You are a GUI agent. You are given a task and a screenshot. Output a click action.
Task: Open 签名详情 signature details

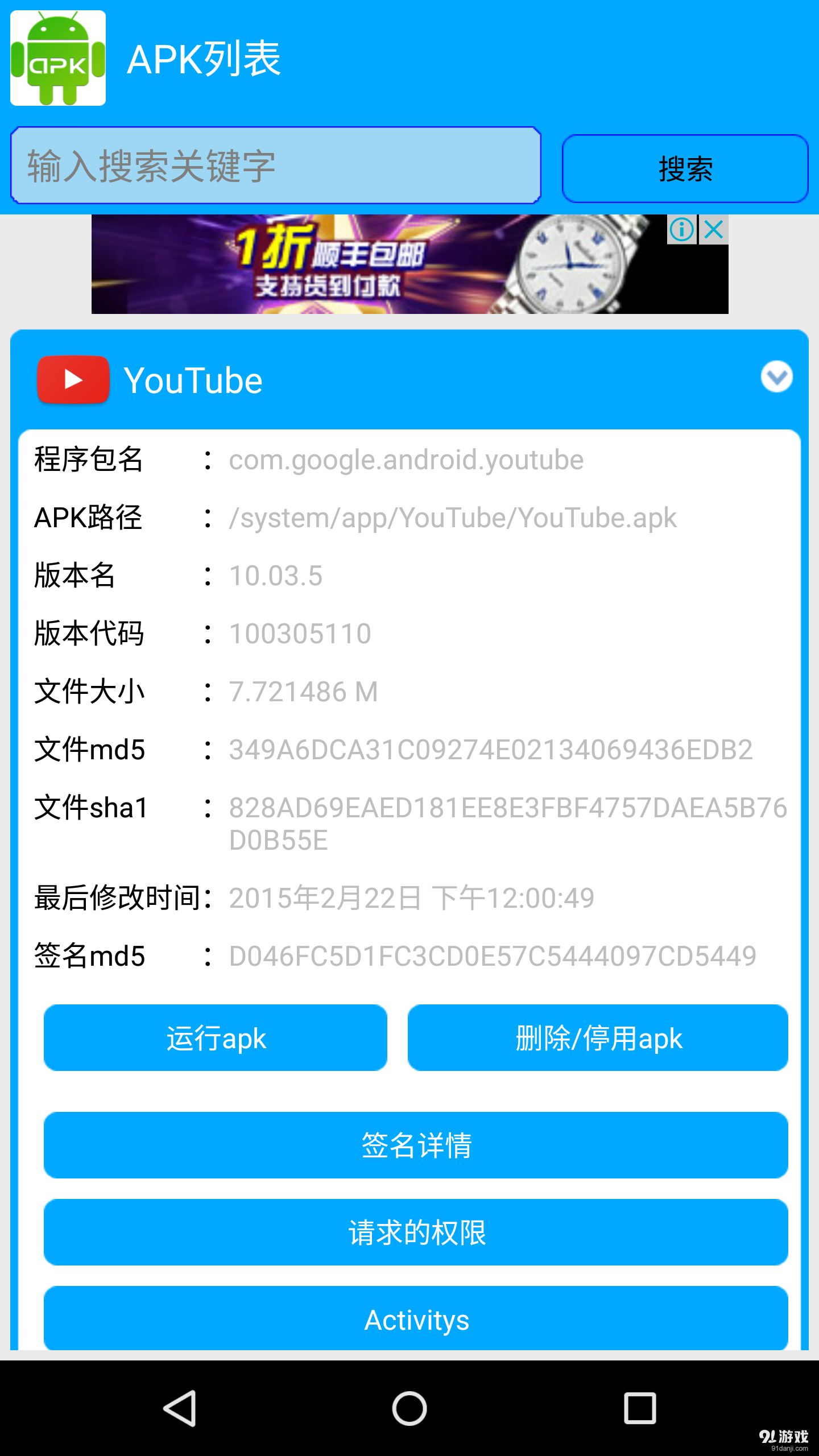[415, 1144]
